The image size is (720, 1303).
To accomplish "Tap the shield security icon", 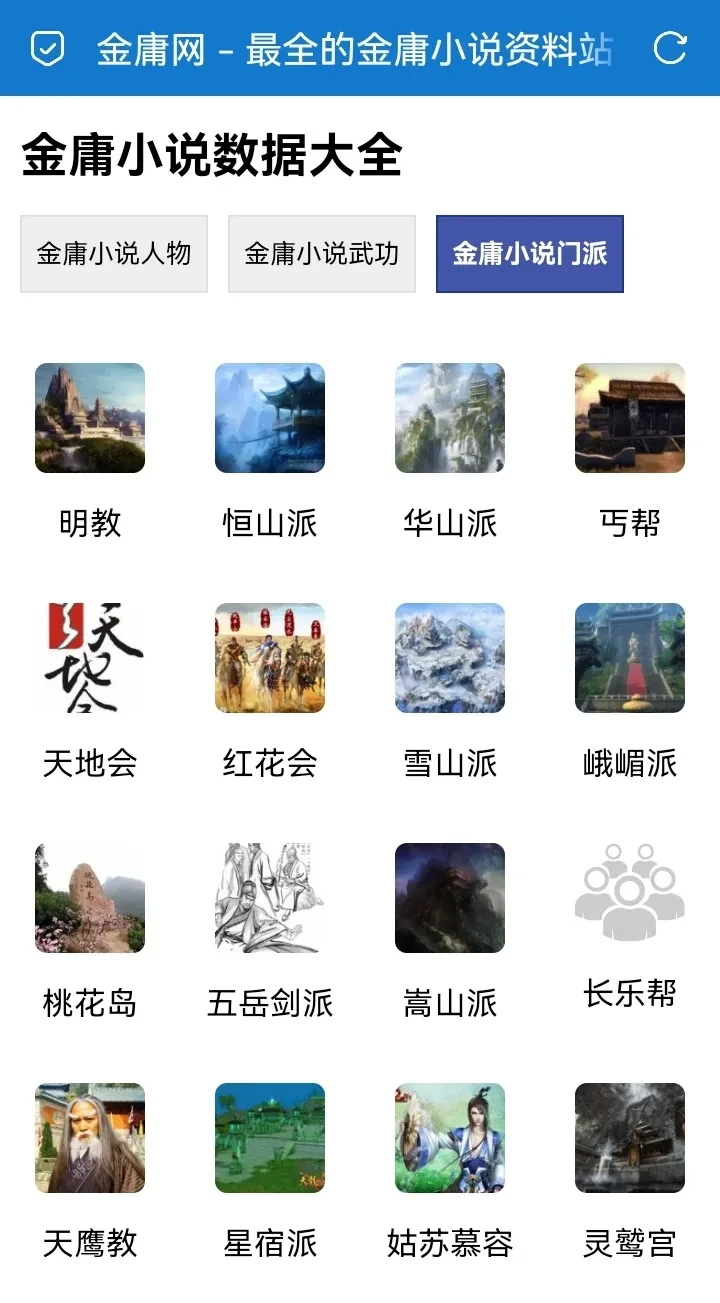I will (x=47, y=48).
